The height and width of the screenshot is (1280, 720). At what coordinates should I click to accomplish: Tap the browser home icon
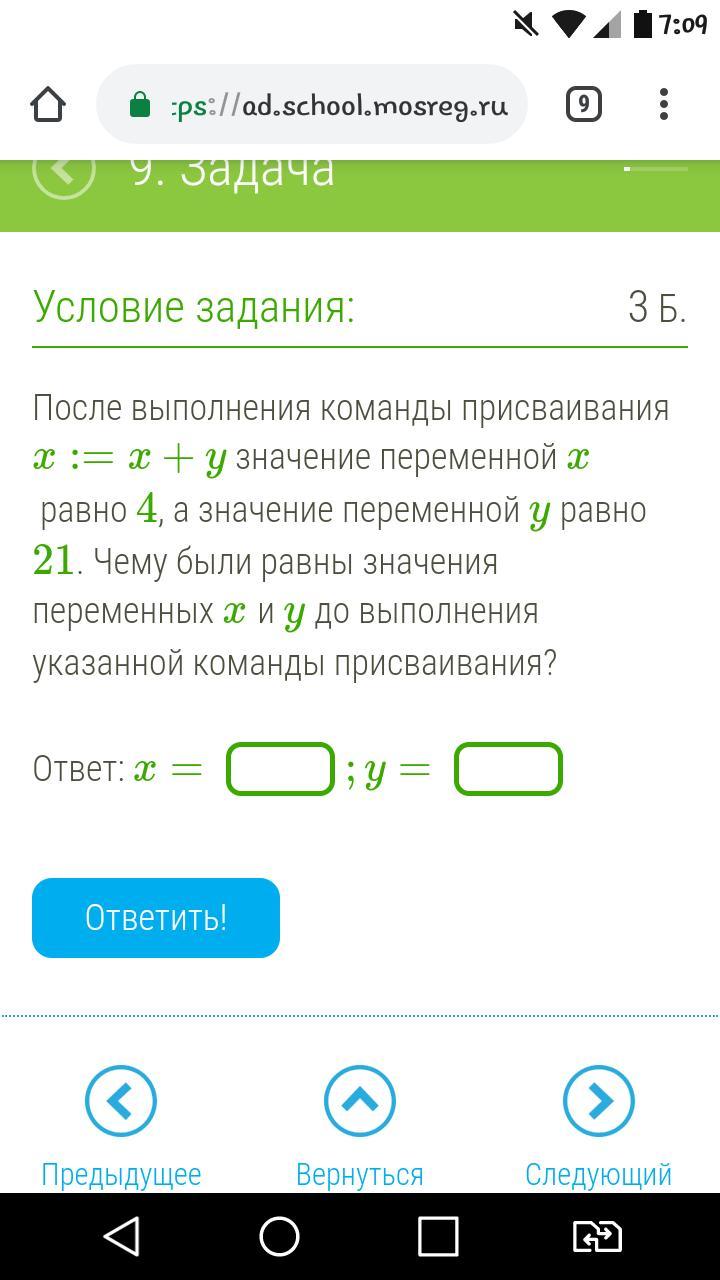(x=48, y=105)
